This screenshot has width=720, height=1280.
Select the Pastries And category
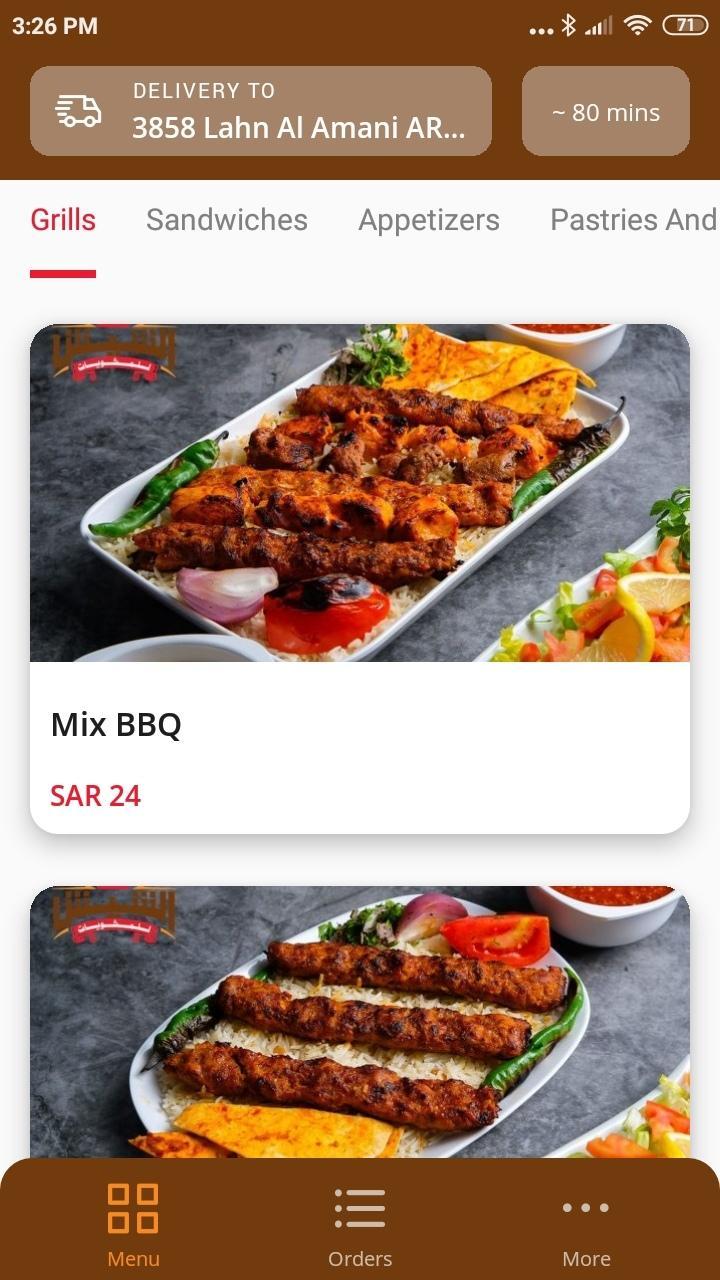click(x=632, y=220)
